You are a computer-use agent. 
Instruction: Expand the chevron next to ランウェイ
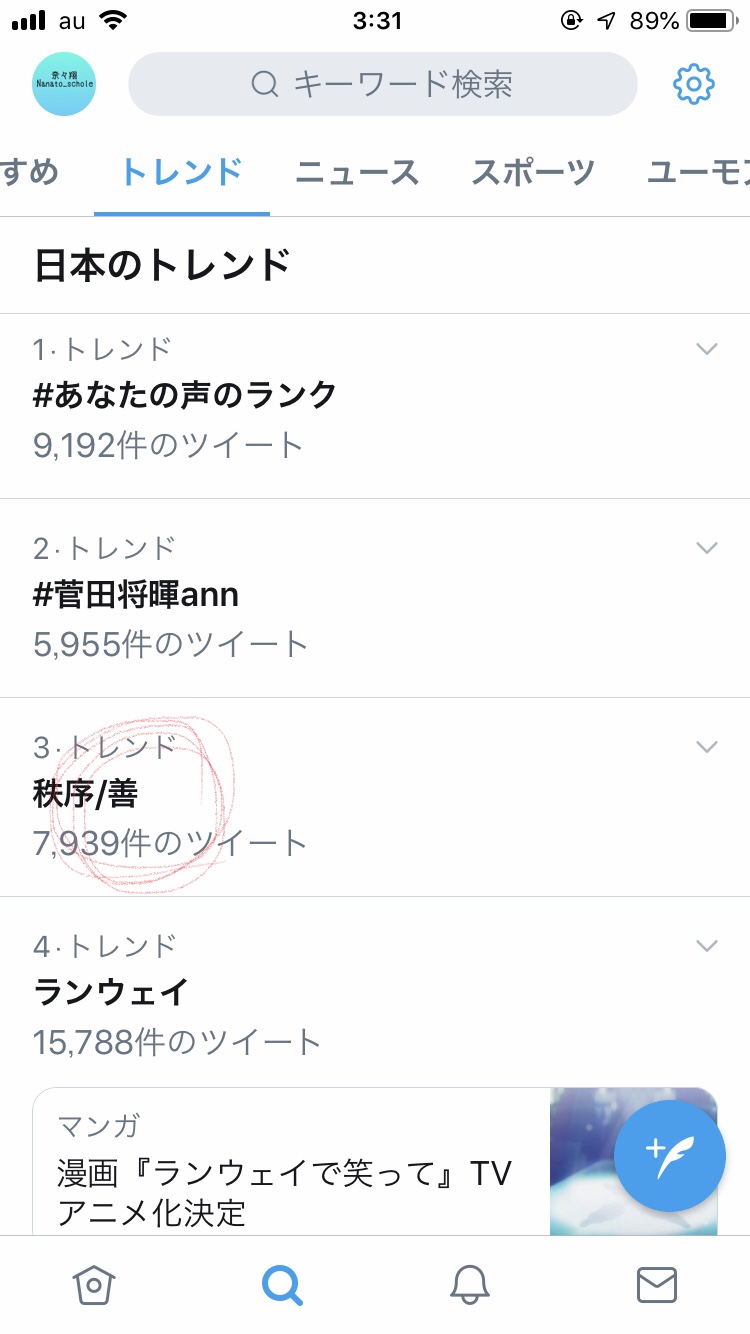click(x=707, y=946)
